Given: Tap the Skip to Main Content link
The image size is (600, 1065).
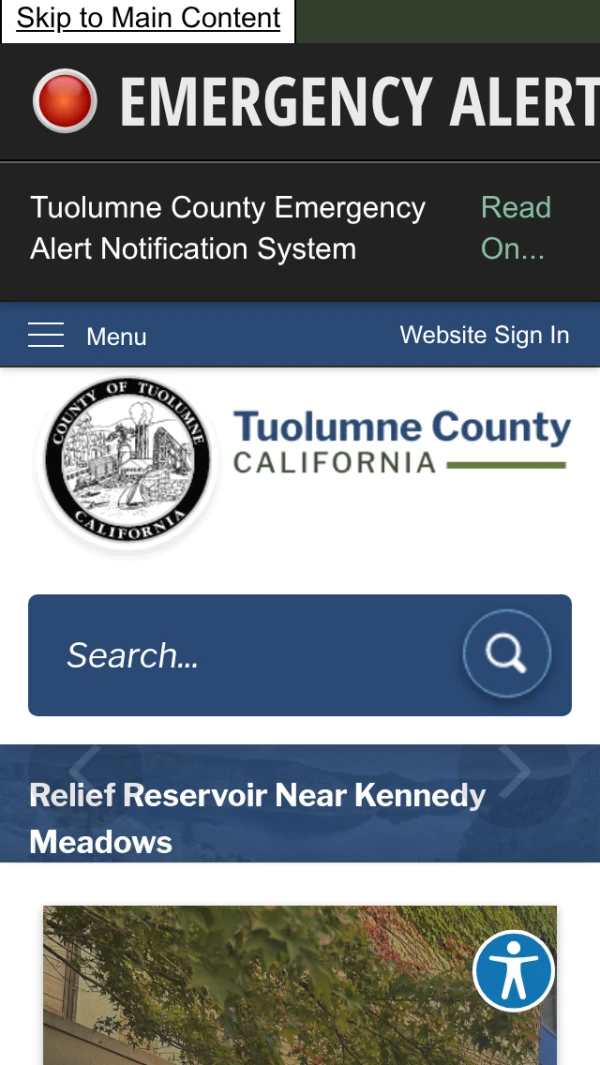Looking at the screenshot, I should (148, 19).
